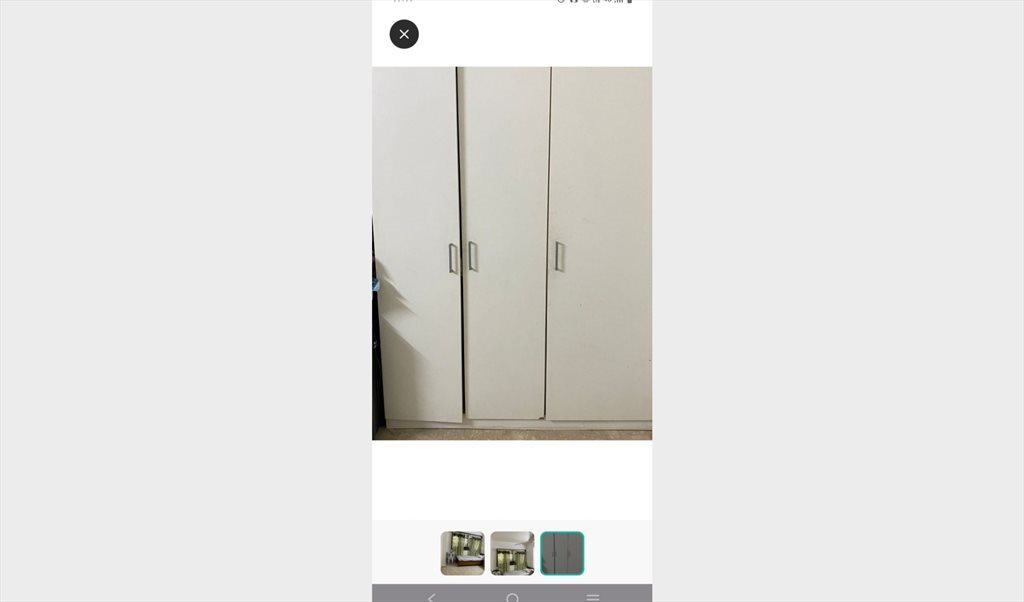
Task: Select the second room photo thumbnail
Action: pos(512,553)
